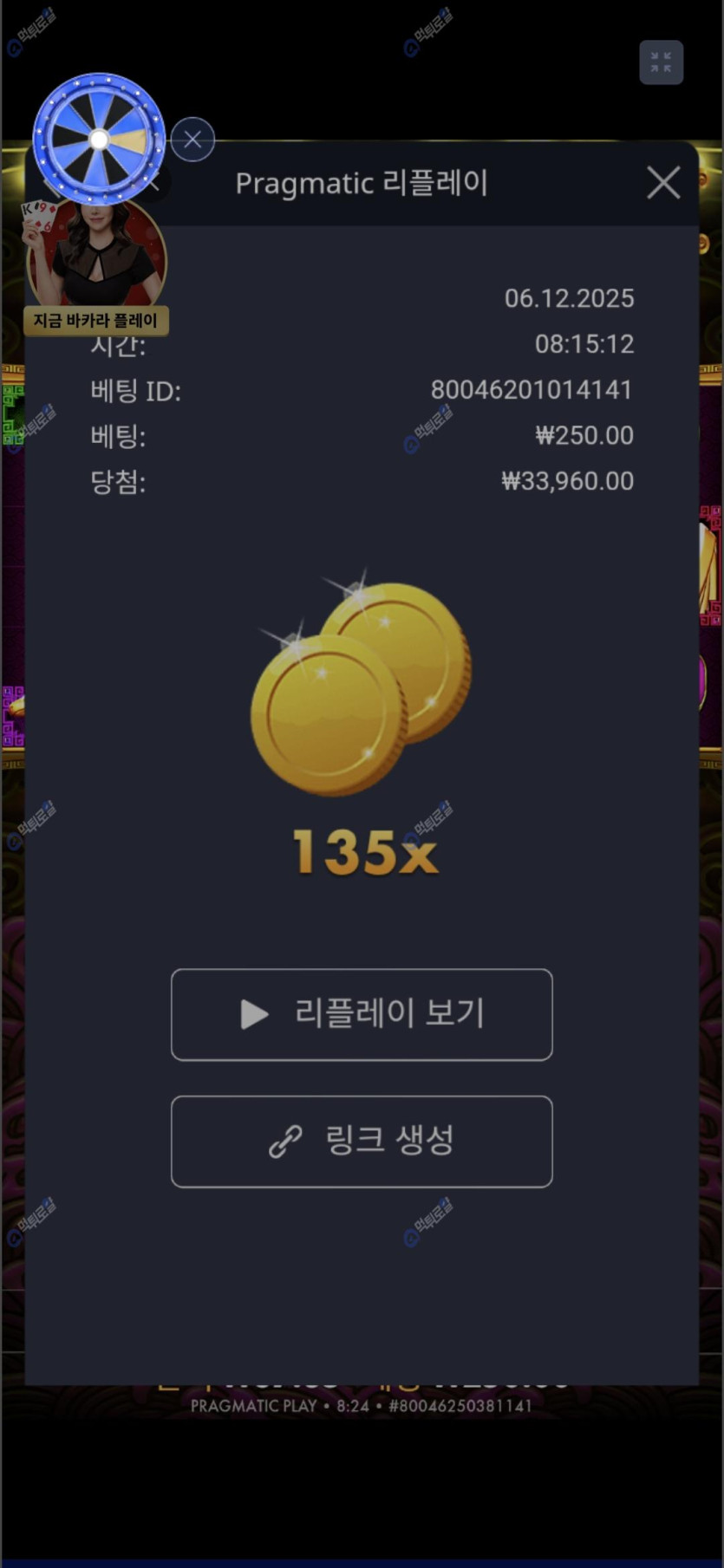
Task: Dismiss the floating spin wheel widget
Action: [x=192, y=140]
